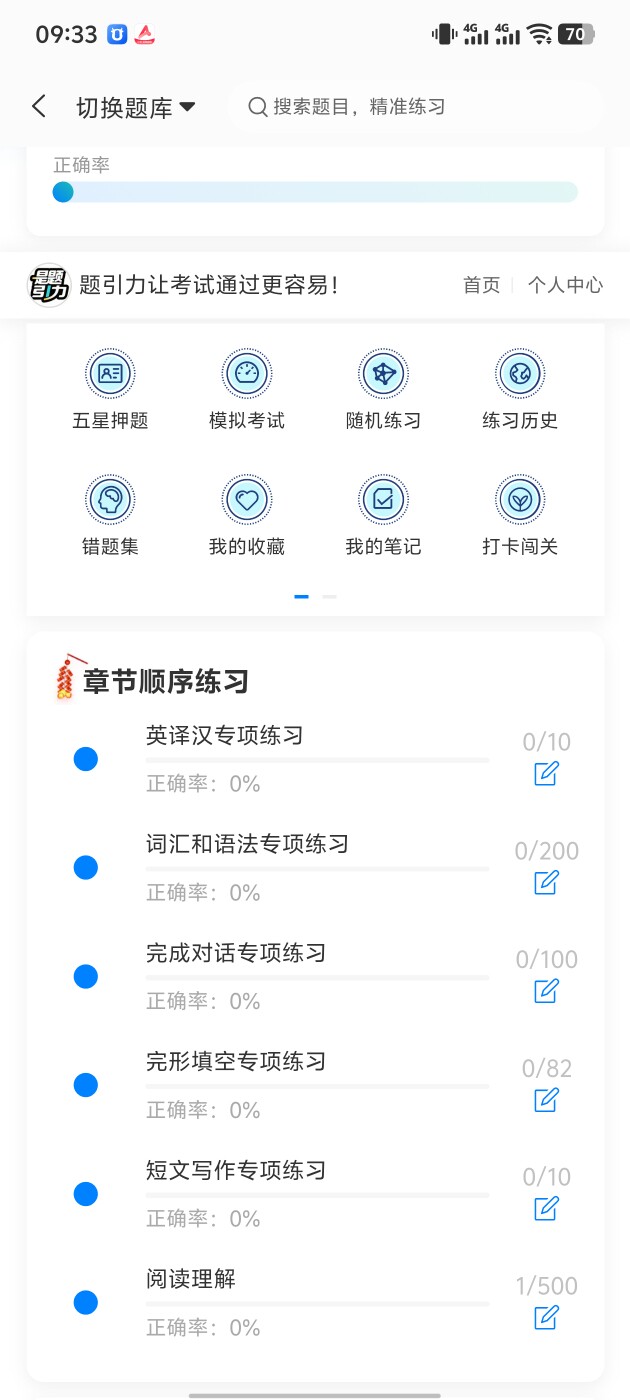Open 我的笔记
This screenshot has height=1400, width=630.
pos(383,516)
